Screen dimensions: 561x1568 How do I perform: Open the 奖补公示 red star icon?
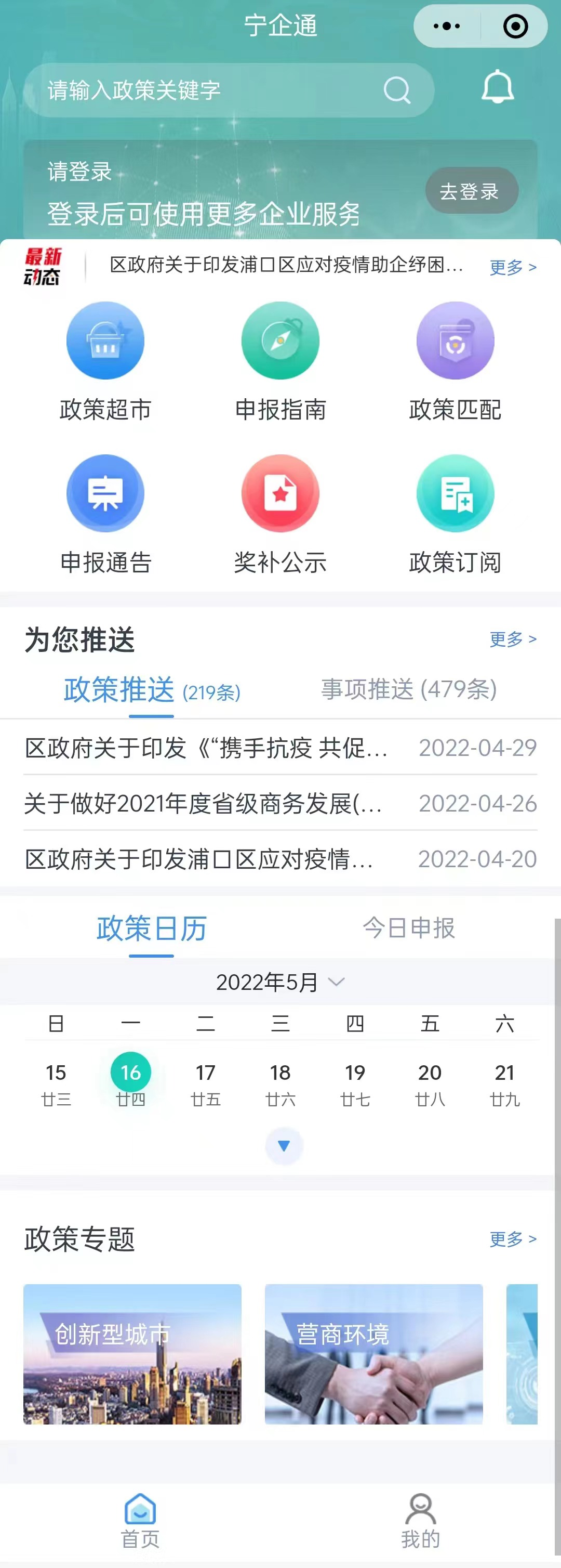(x=280, y=494)
